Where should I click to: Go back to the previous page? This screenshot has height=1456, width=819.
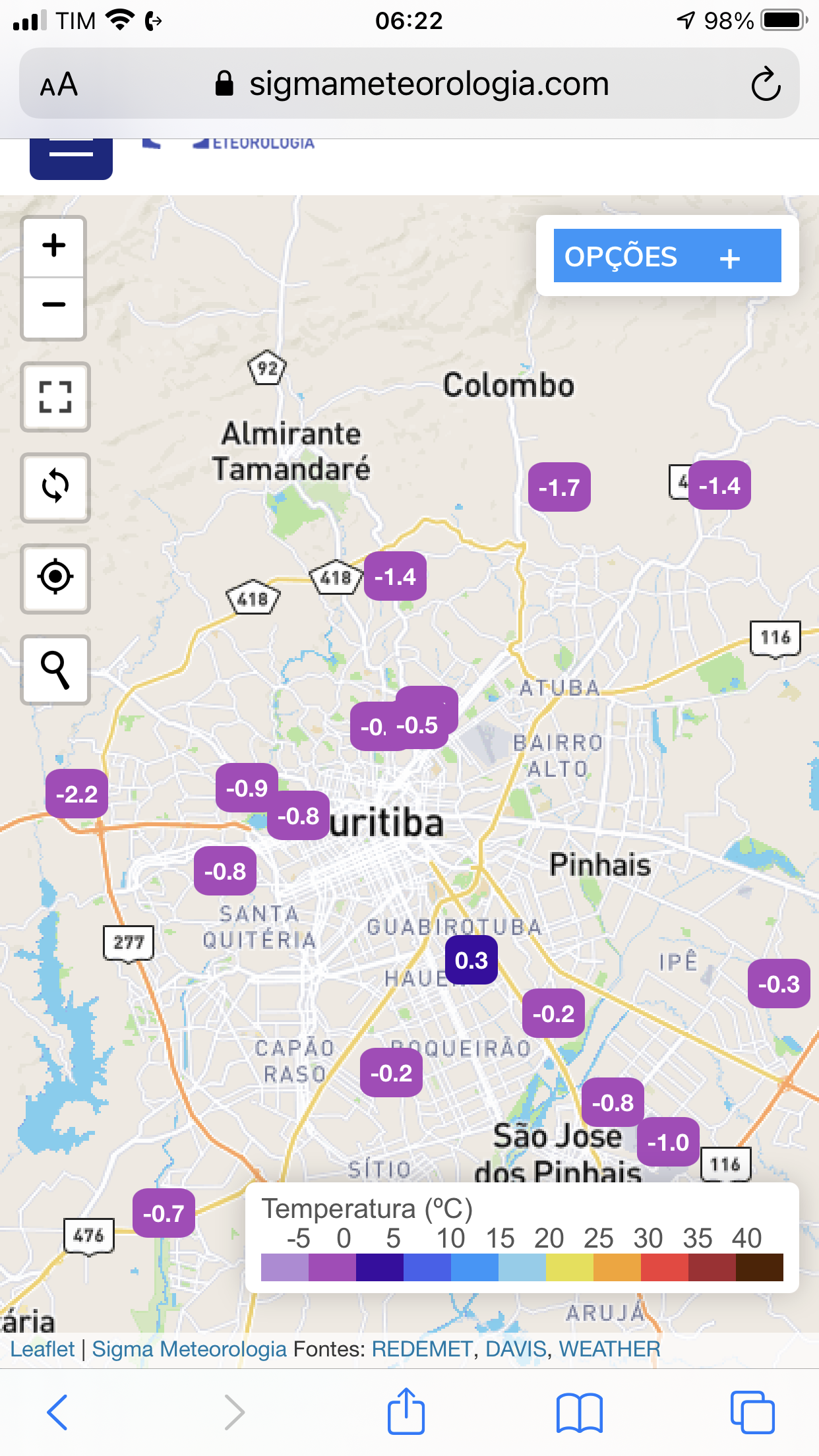click(x=57, y=1412)
